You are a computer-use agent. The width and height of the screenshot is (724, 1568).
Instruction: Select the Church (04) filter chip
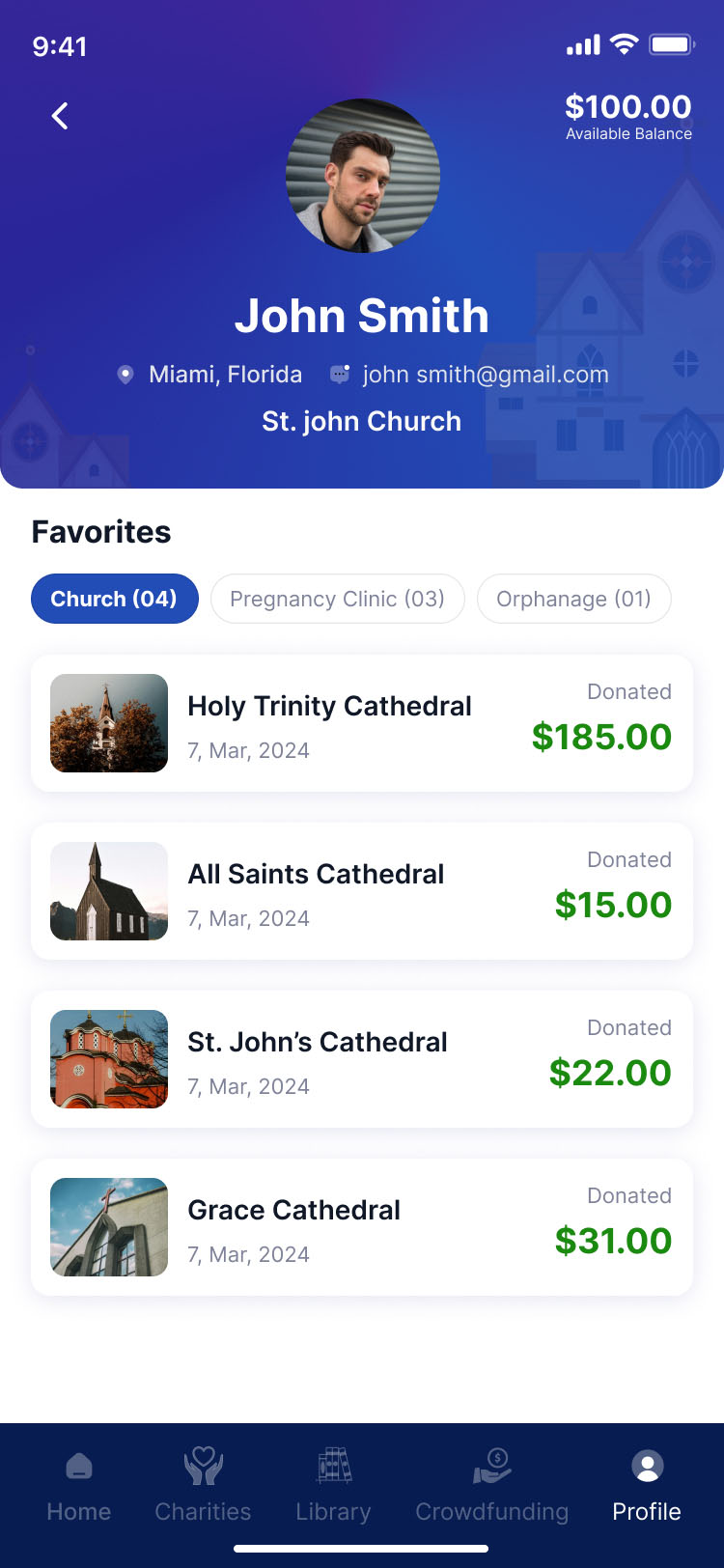(x=114, y=599)
